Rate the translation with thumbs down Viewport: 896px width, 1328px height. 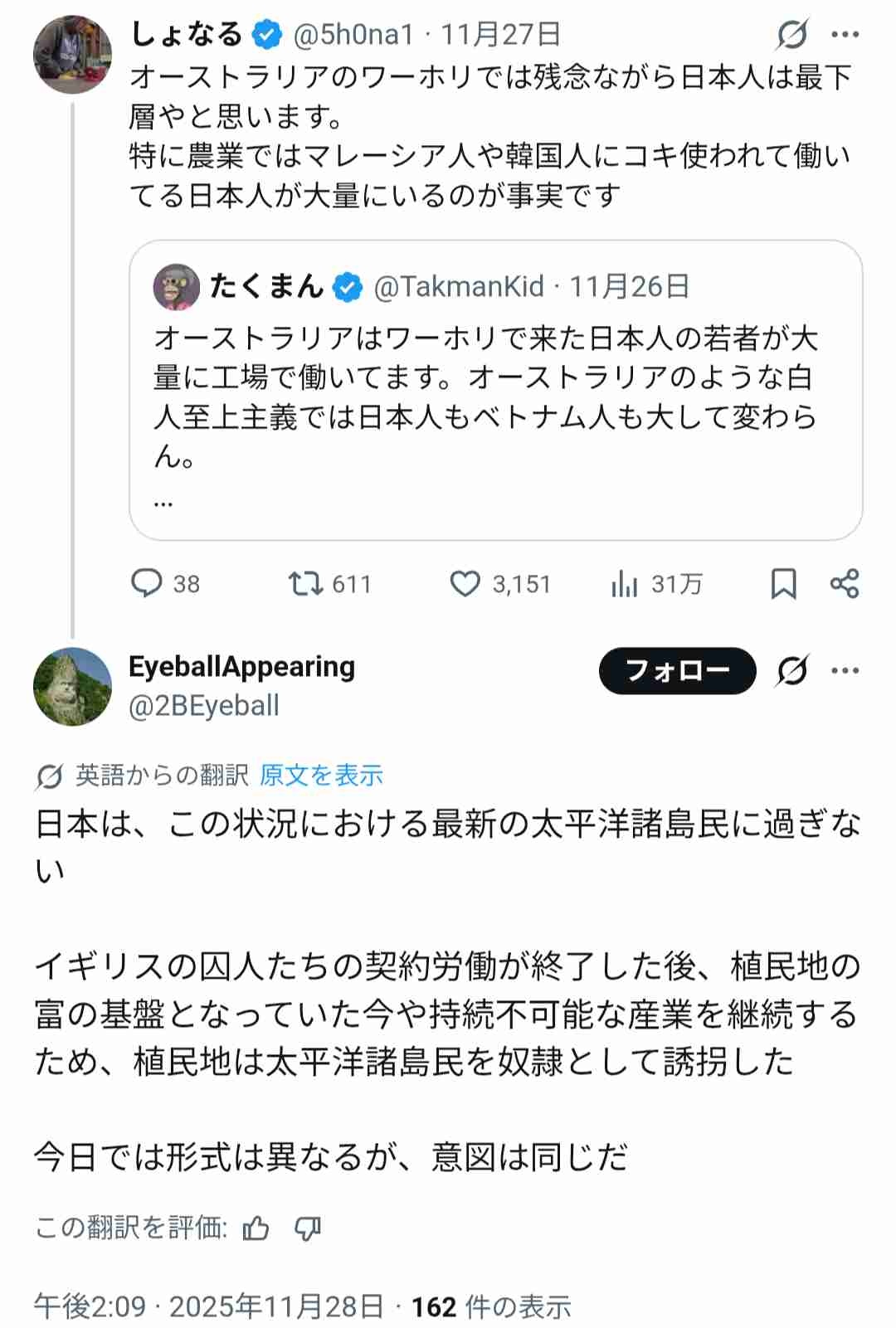[308, 1228]
